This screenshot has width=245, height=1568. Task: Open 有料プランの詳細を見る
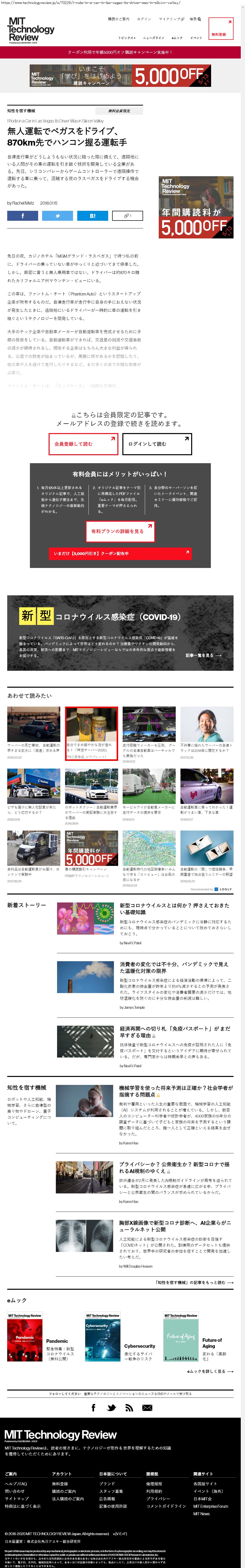pos(119,531)
